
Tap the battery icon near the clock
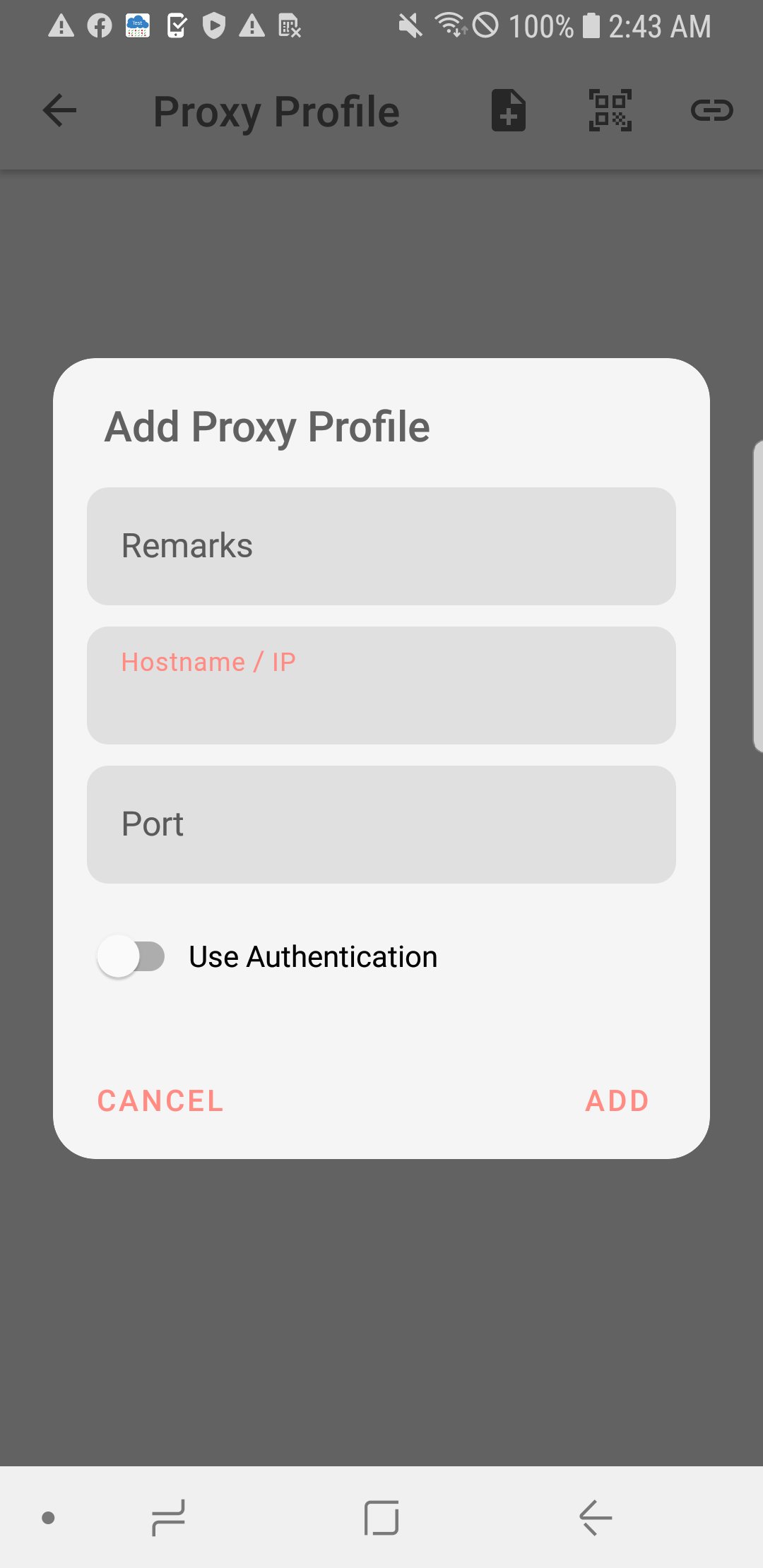[590, 26]
